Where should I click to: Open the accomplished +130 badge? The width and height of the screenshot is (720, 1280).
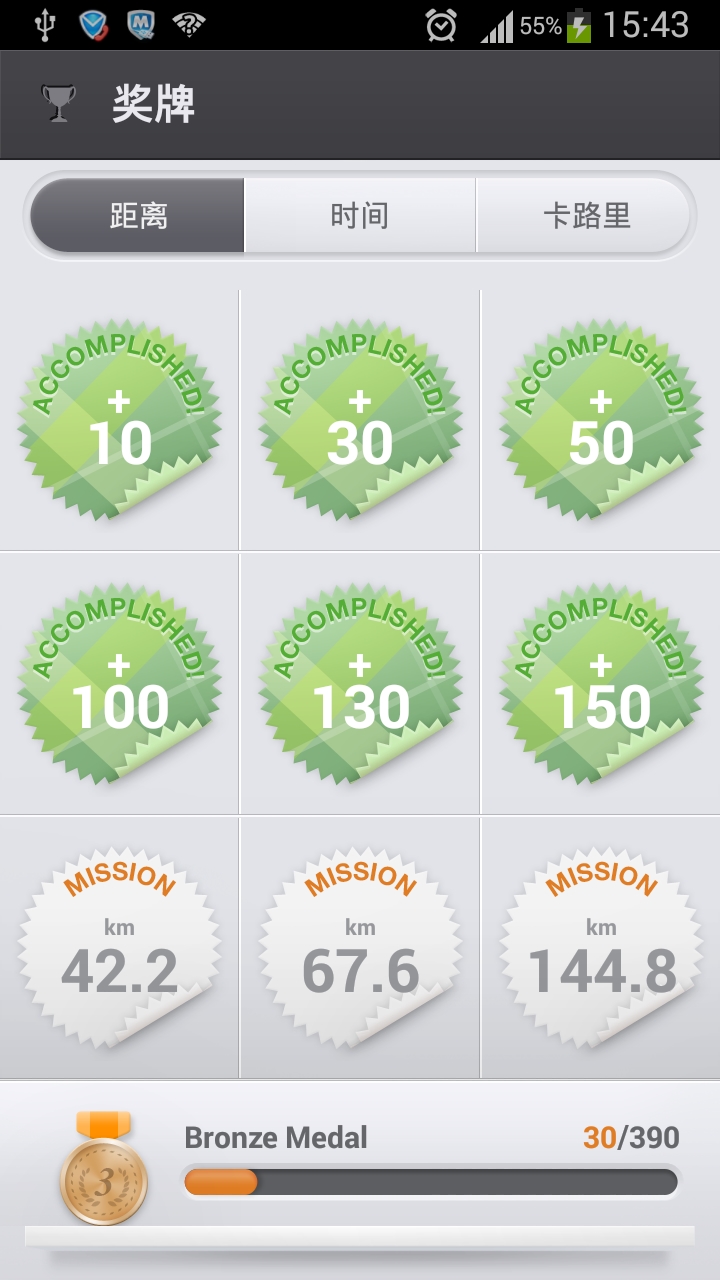point(360,684)
